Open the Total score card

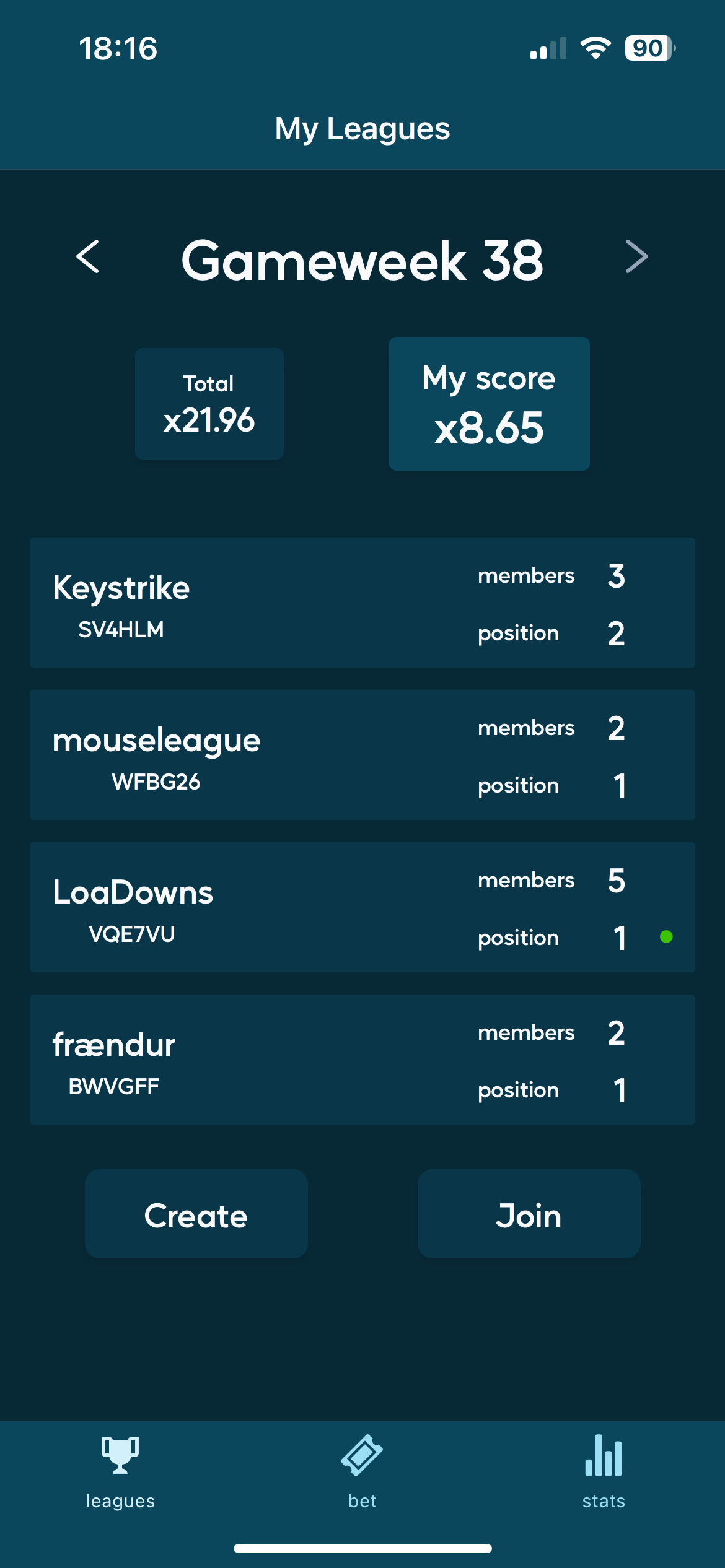209,404
